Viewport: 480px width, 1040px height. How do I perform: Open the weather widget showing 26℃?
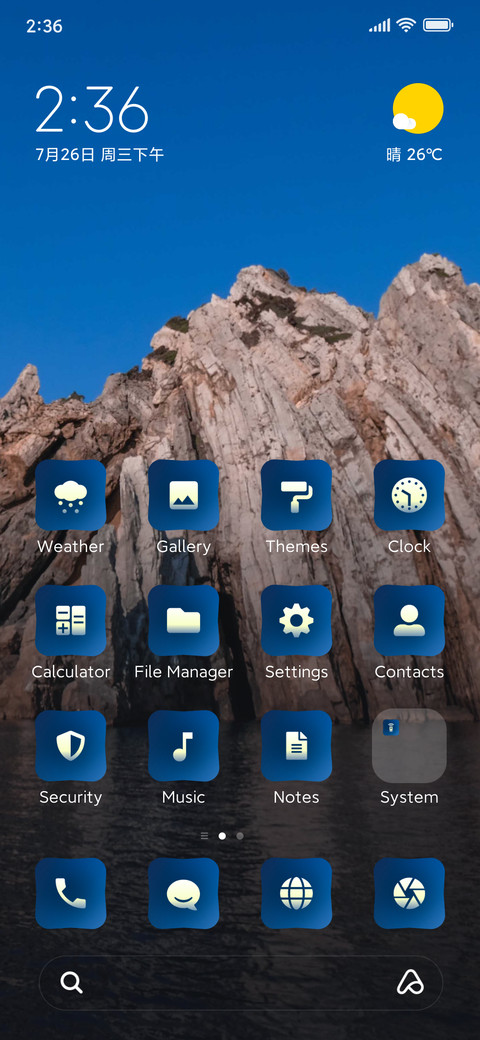[x=415, y=123]
